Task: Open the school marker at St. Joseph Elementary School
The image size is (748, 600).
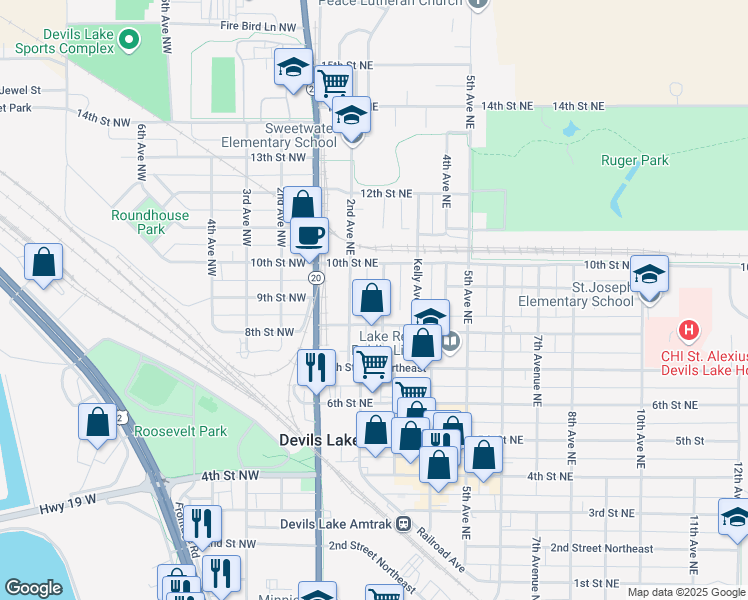Action: pyautogui.click(x=649, y=275)
